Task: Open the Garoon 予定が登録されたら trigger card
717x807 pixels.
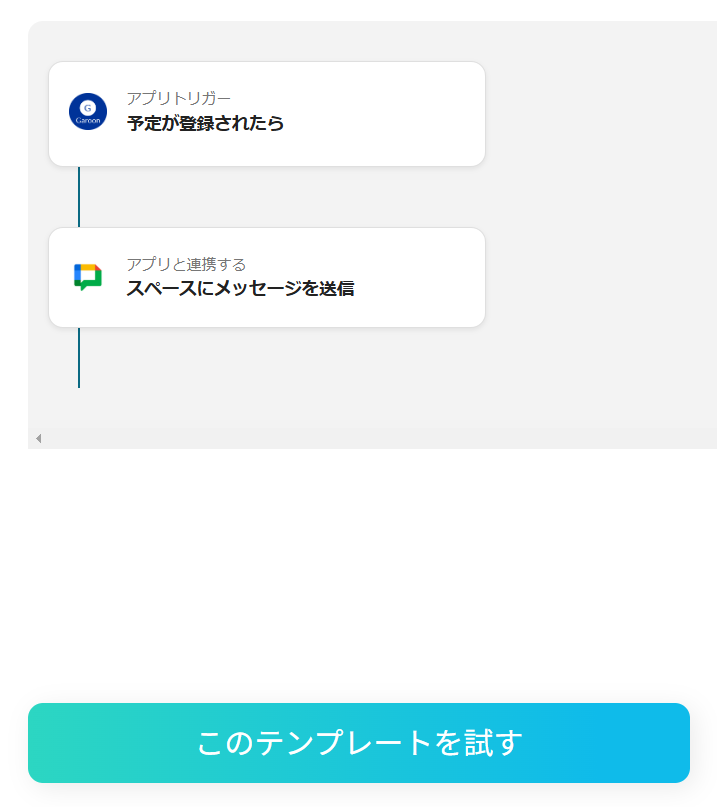Action: tap(266, 113)
